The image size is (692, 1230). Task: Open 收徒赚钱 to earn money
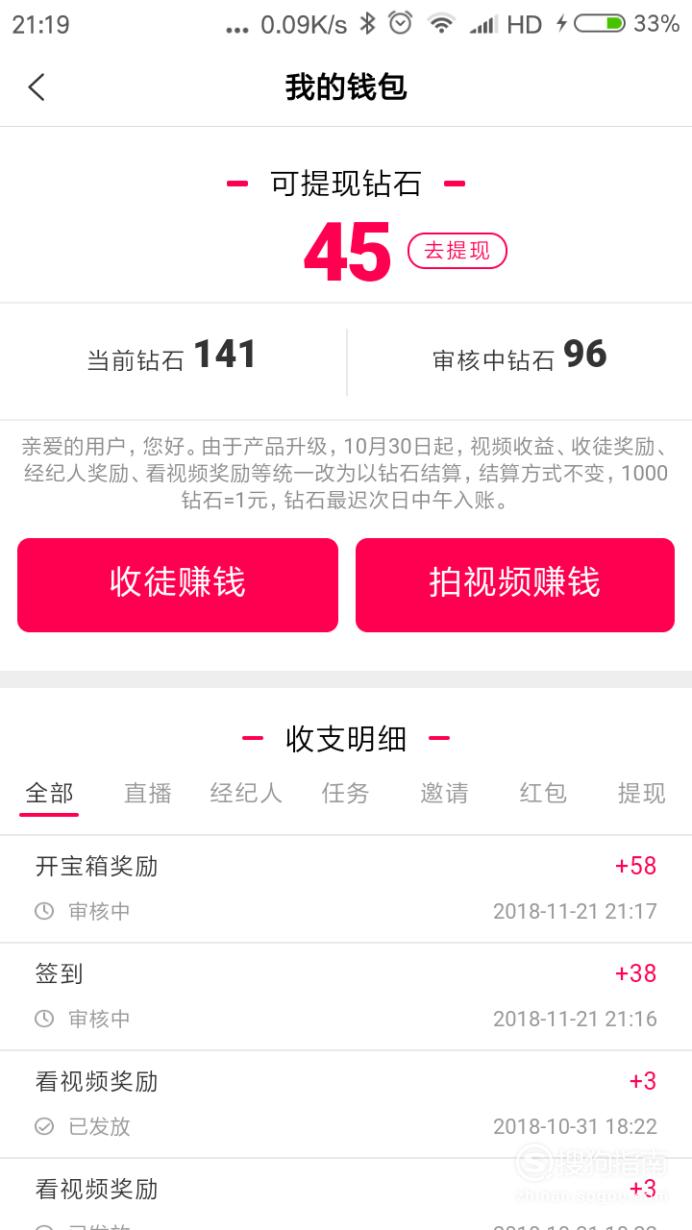click(x=178, y=584)
